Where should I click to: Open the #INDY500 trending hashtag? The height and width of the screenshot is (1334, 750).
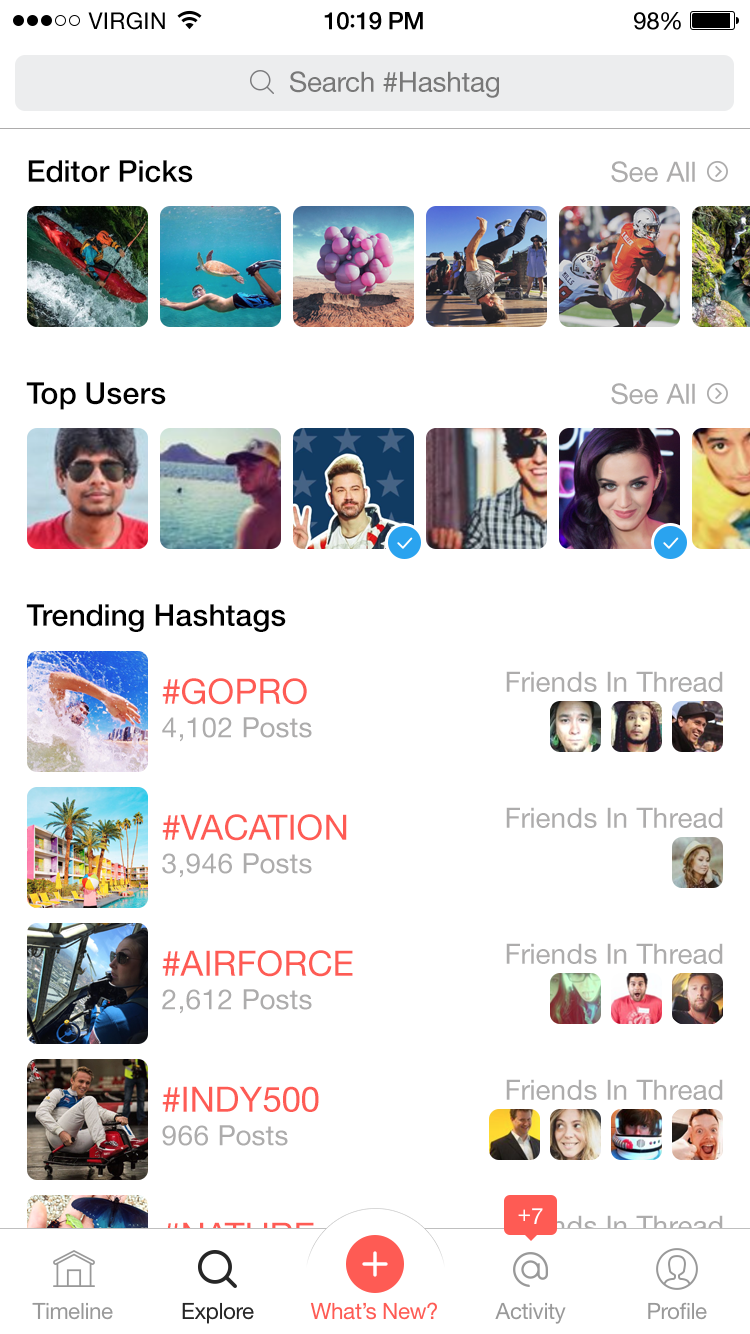click(240, 1100)
